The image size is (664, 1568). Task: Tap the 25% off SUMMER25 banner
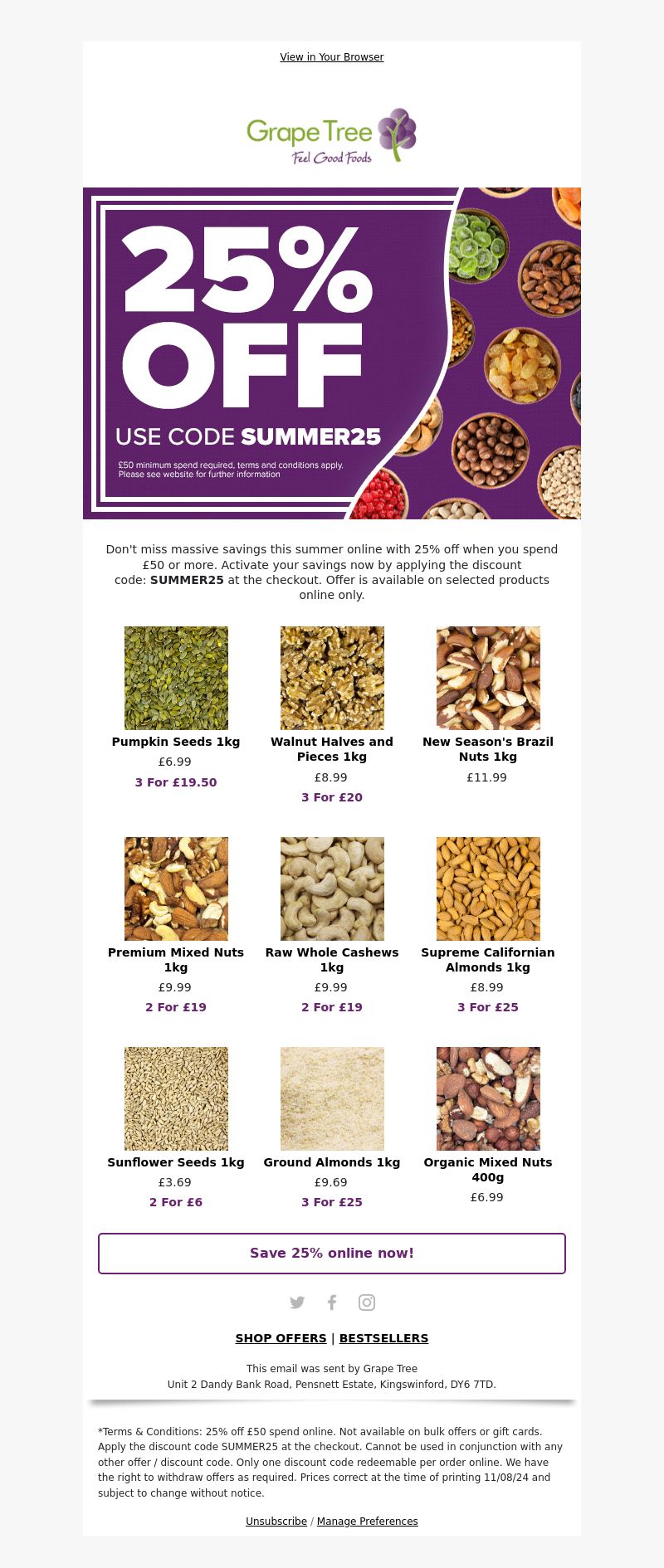(x=331, y=353)
